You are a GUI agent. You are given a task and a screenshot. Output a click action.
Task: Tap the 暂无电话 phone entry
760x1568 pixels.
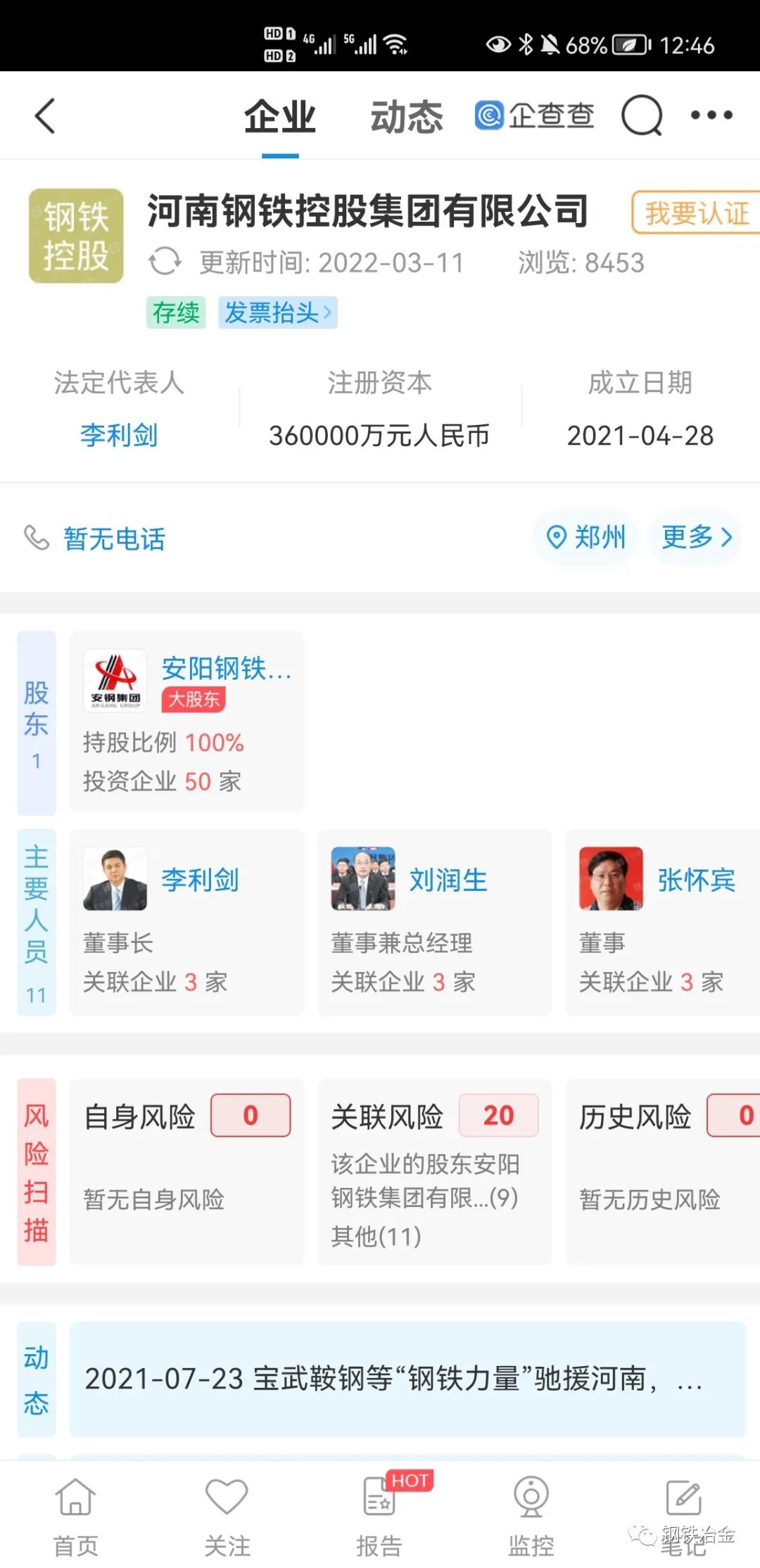[114, 539]
